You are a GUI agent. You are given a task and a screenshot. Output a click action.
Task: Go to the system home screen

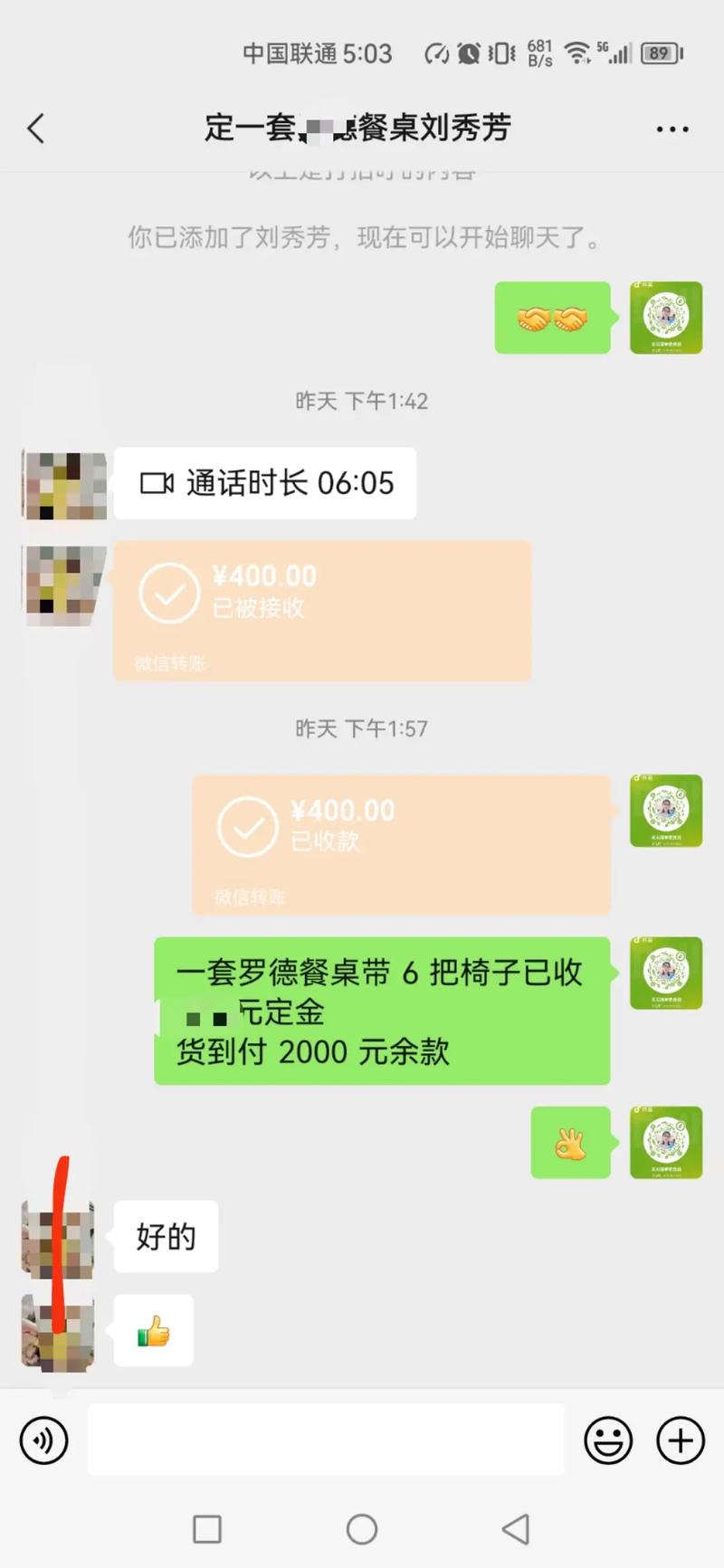[362, 1529]
